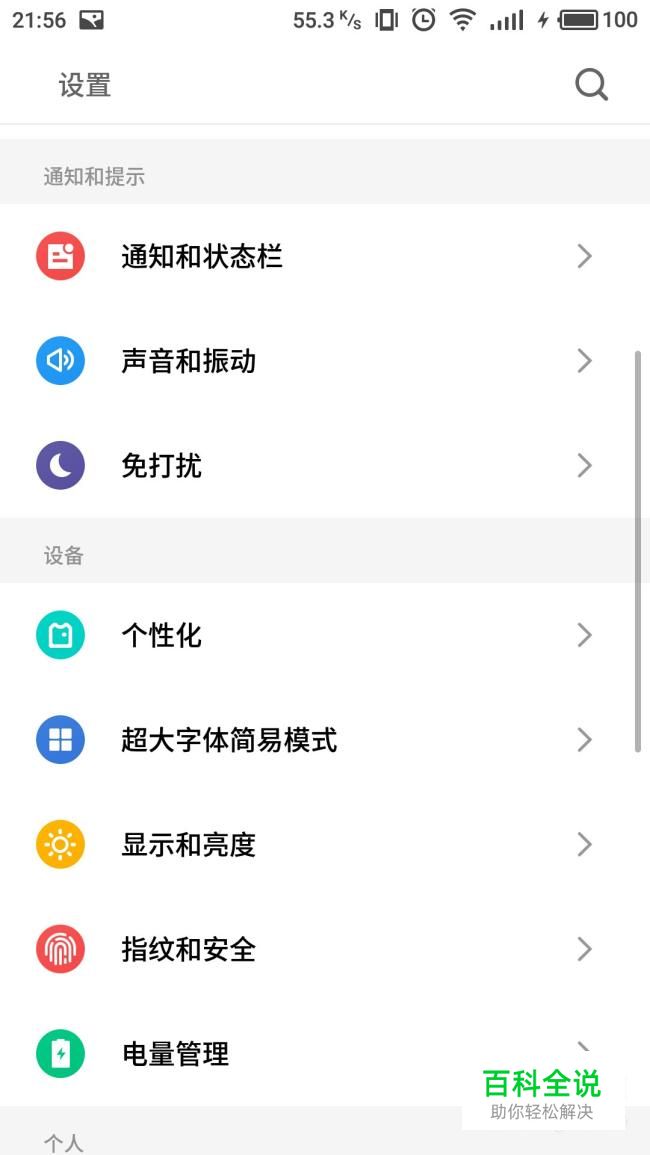Open 通知和状态栏 settings

(x=300, y=257)
